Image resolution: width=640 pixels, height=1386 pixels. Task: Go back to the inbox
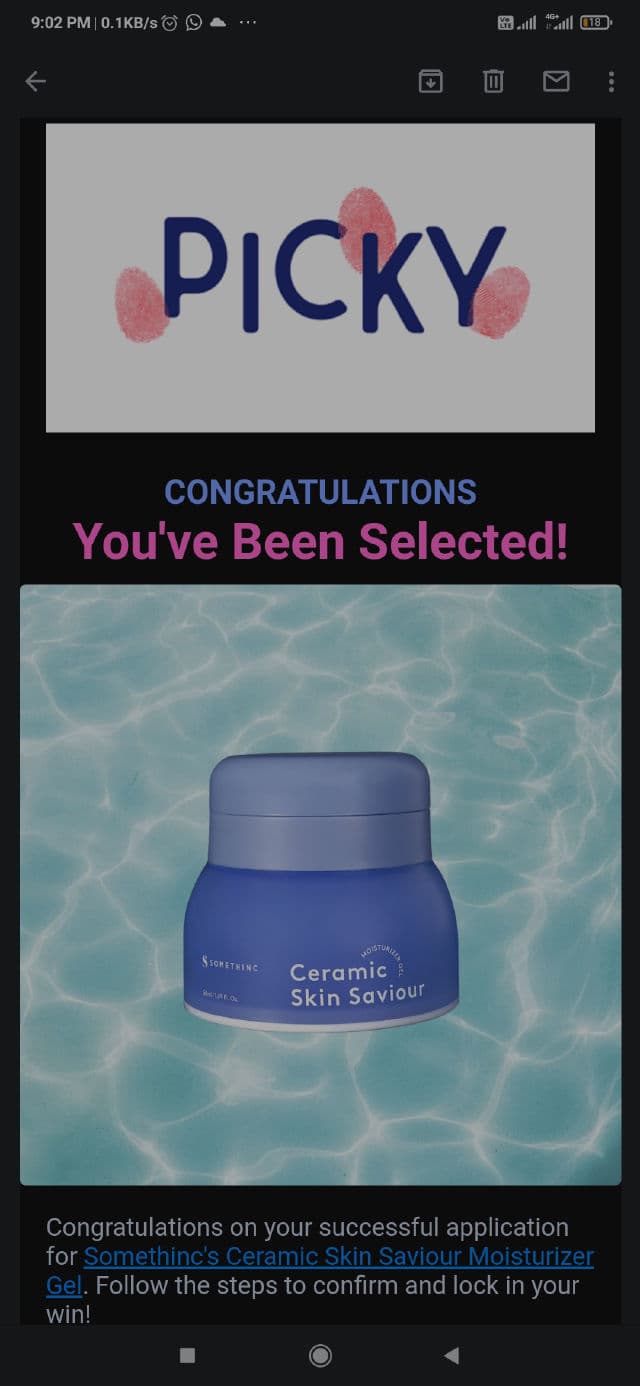(36, 82)
